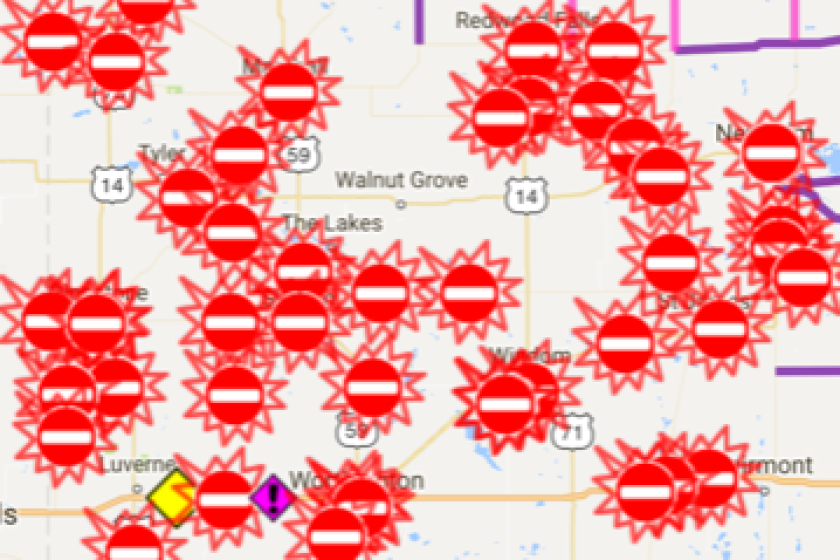Open the yellow diamond warning marker near Luverne
Image resolution: width=840 pixels, height=560 pixels.
pyautogui.click(x=171, y=496)
